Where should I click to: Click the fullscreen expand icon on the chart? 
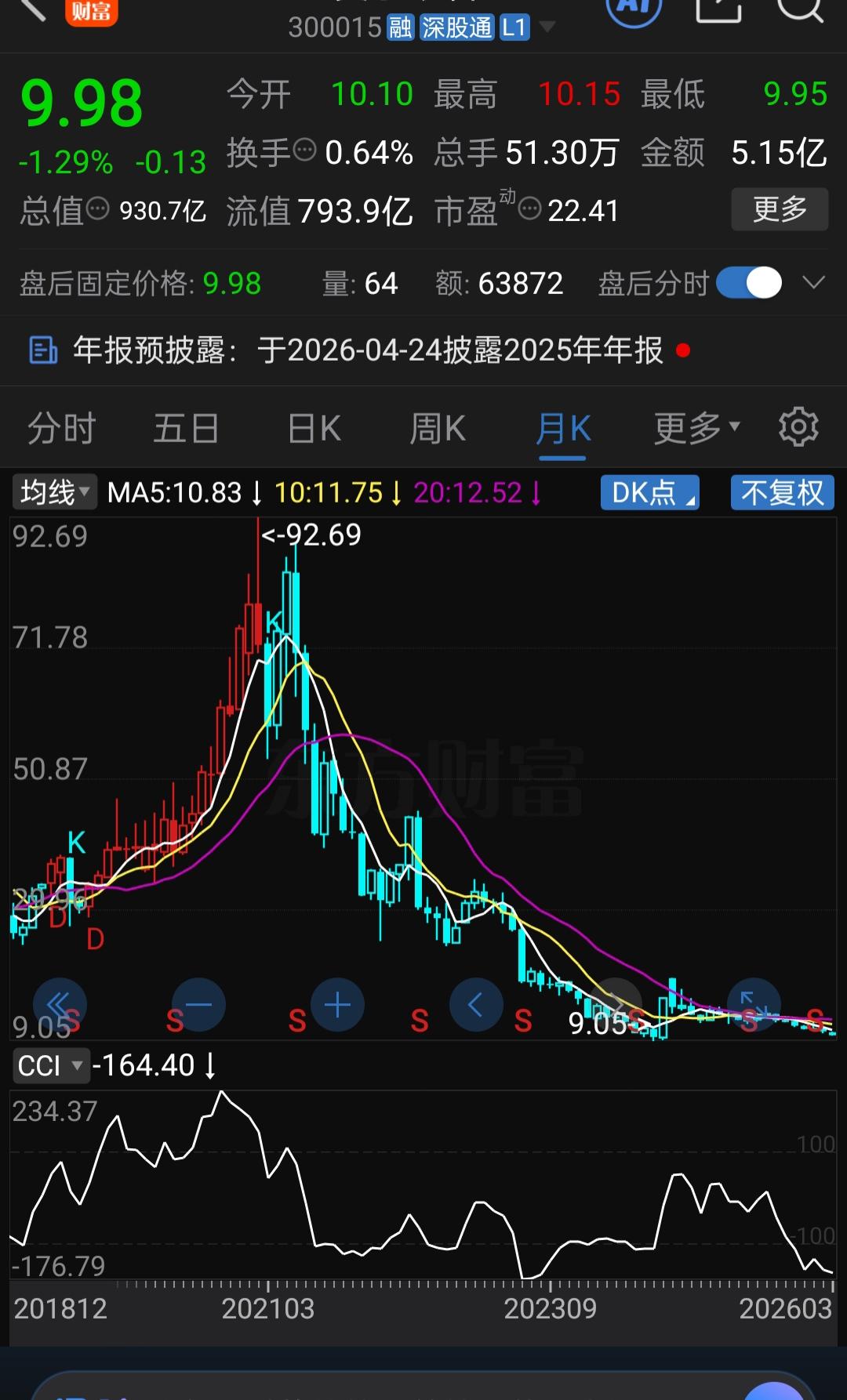pos(753,1004)
